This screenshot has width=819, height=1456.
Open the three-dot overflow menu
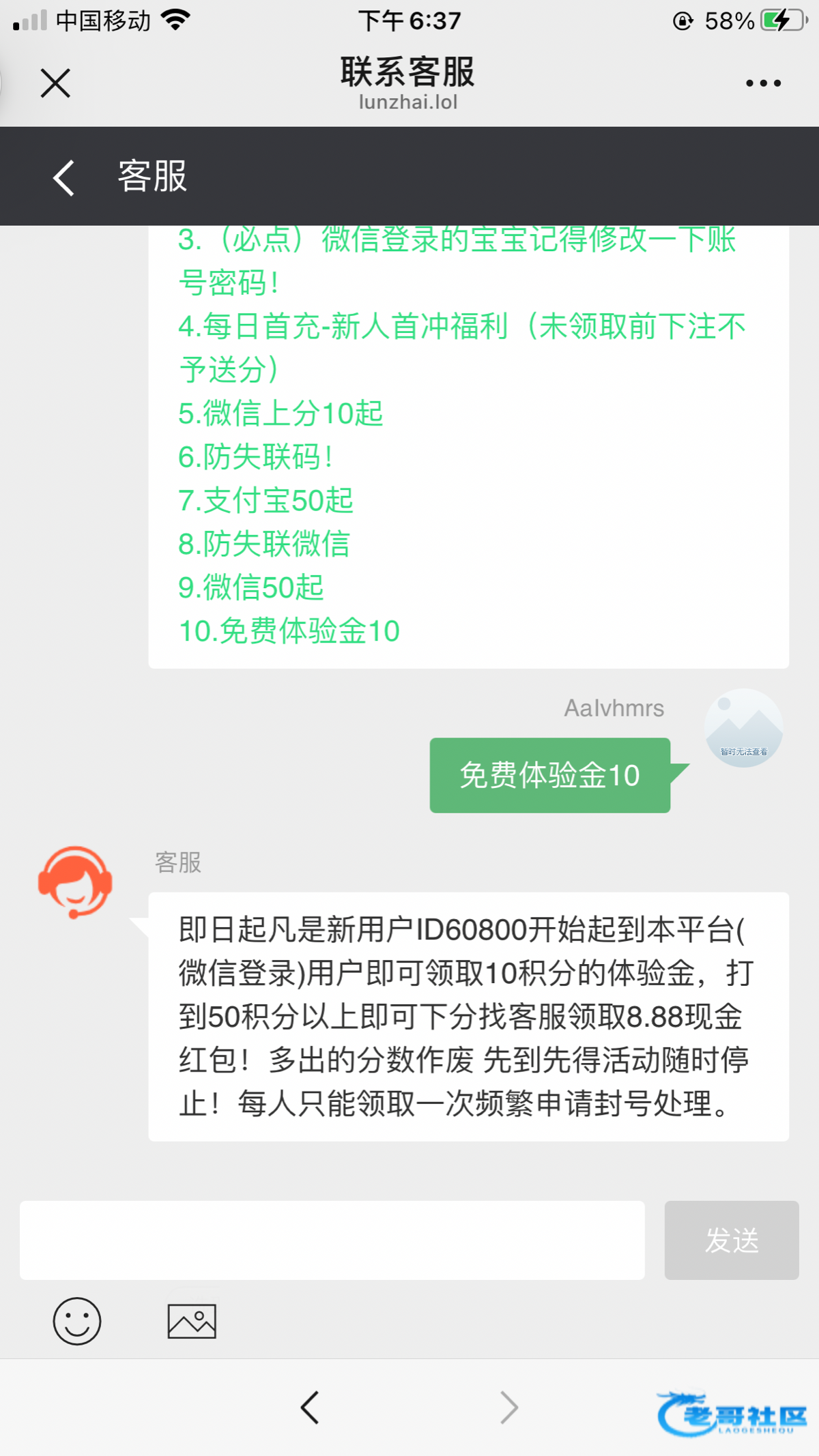[x=763, y=83]
